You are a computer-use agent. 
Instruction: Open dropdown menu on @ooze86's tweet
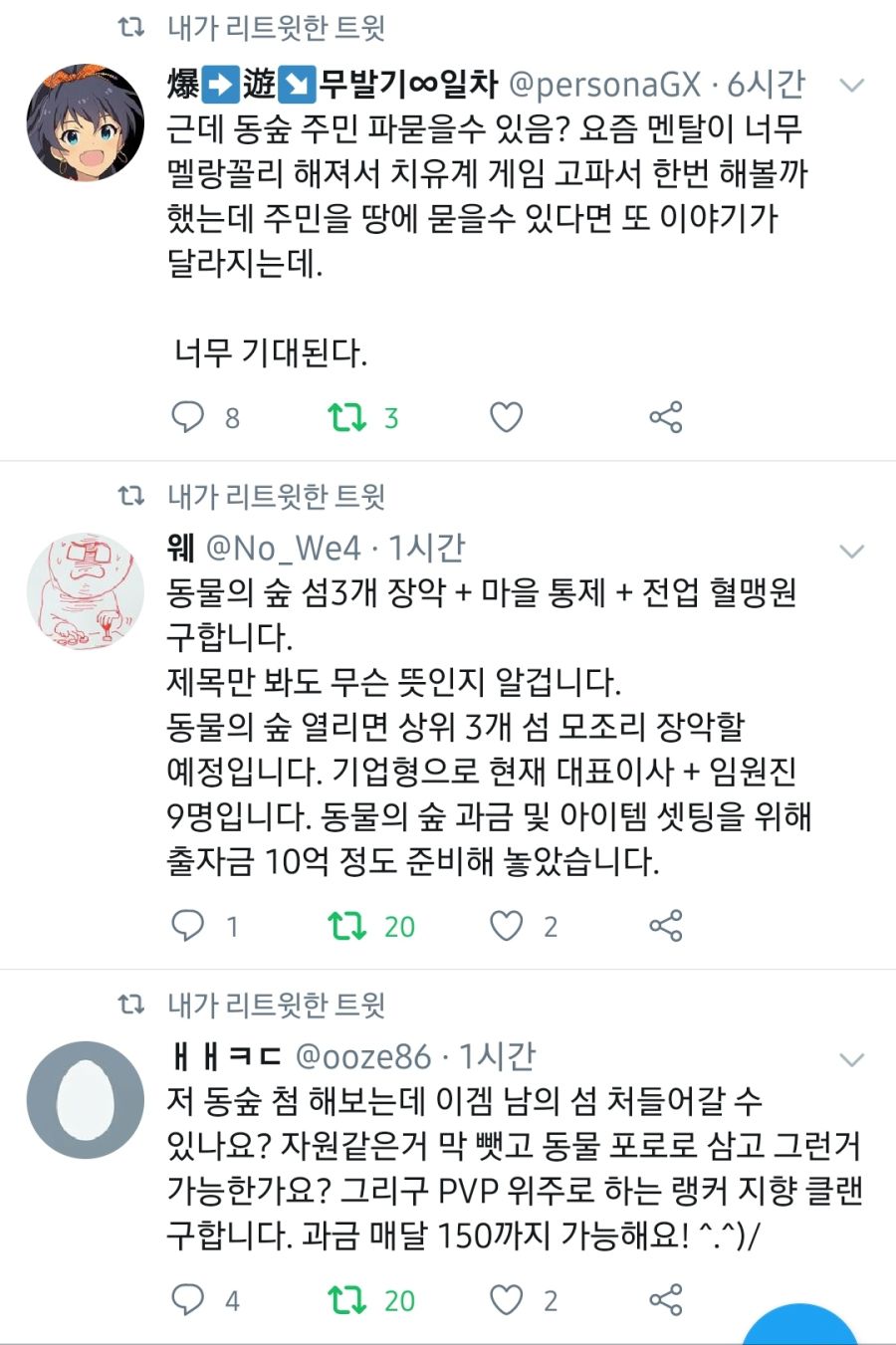851,1059
